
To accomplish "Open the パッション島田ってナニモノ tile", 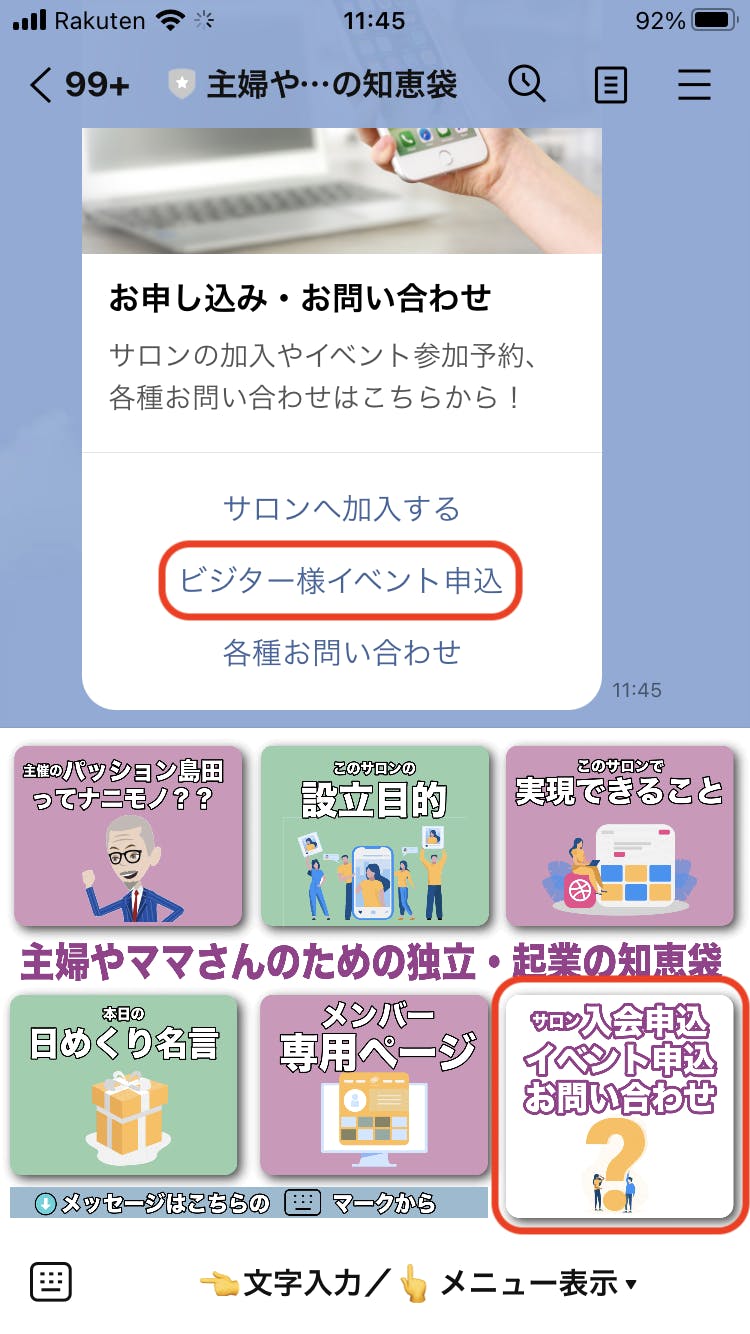I will tap(128, 836).
